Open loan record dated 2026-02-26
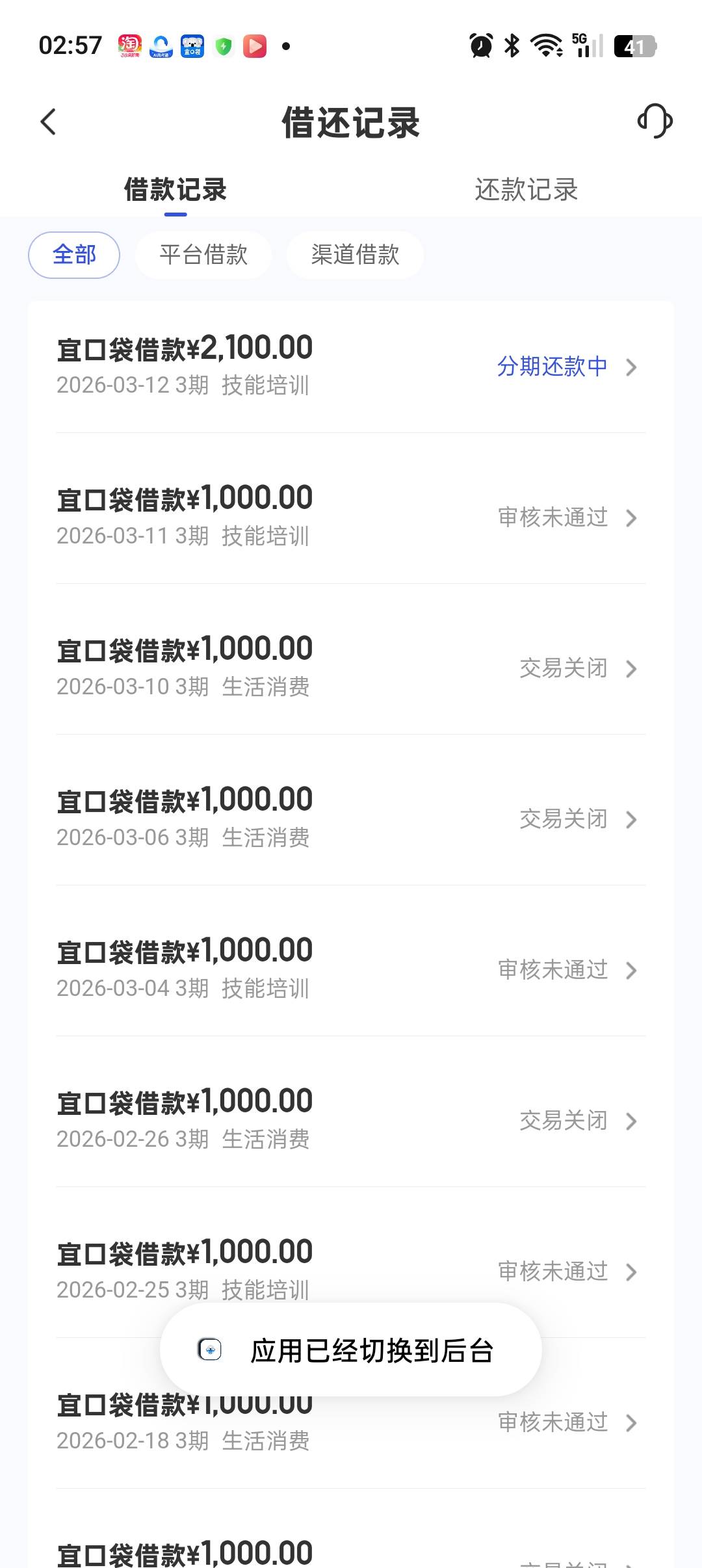The image size is (702, 1568). pos(351,1120)
